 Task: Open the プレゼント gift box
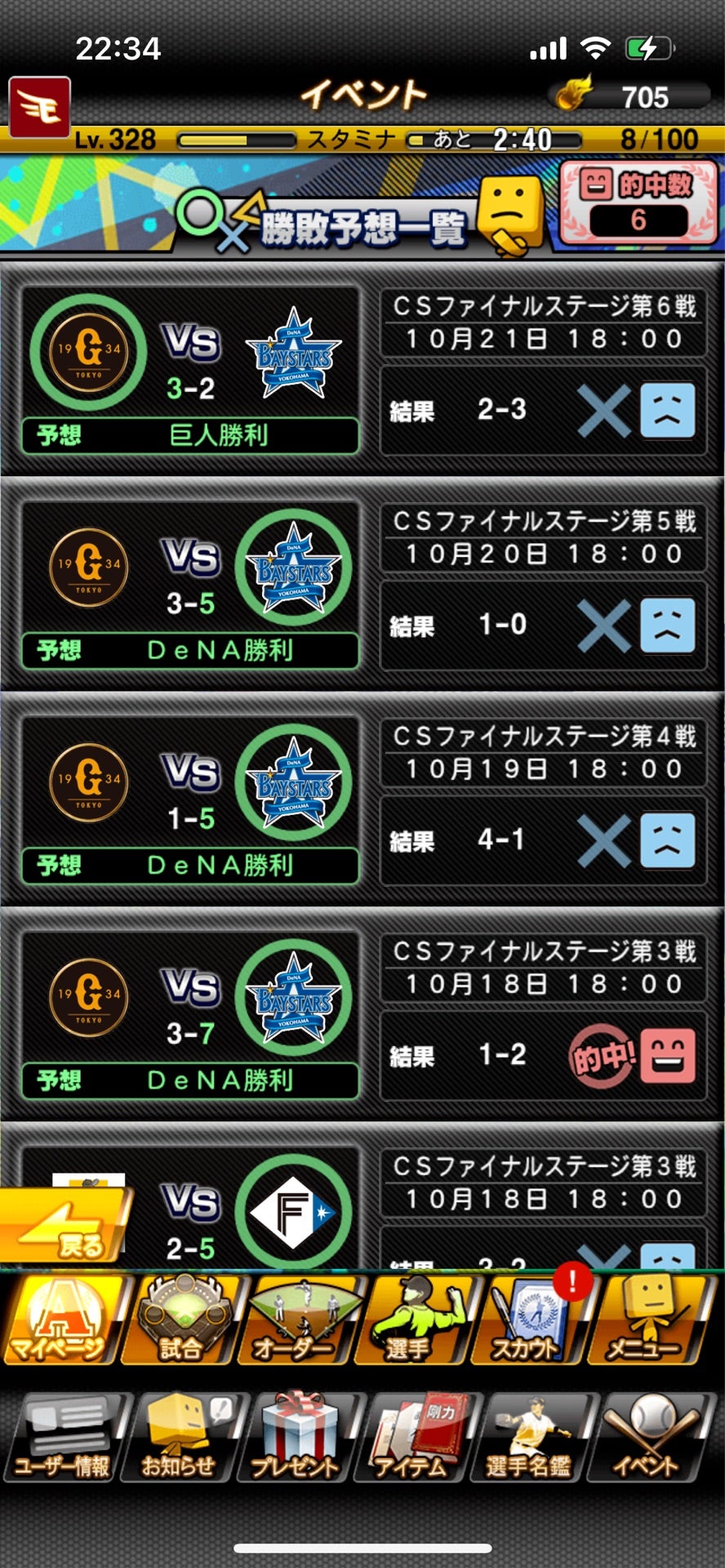pos(297,1439)
